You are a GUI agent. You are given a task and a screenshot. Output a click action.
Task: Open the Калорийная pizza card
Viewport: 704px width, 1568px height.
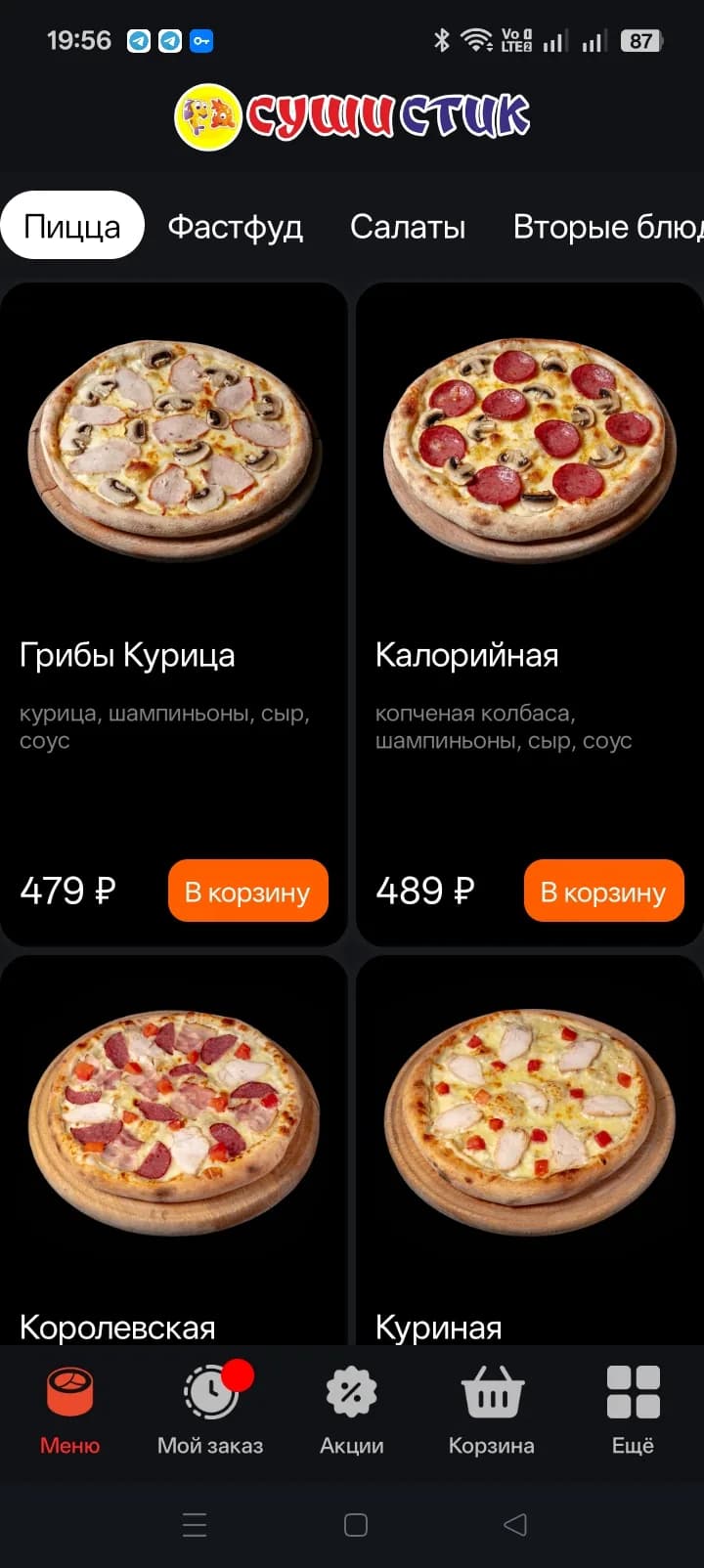530,614
